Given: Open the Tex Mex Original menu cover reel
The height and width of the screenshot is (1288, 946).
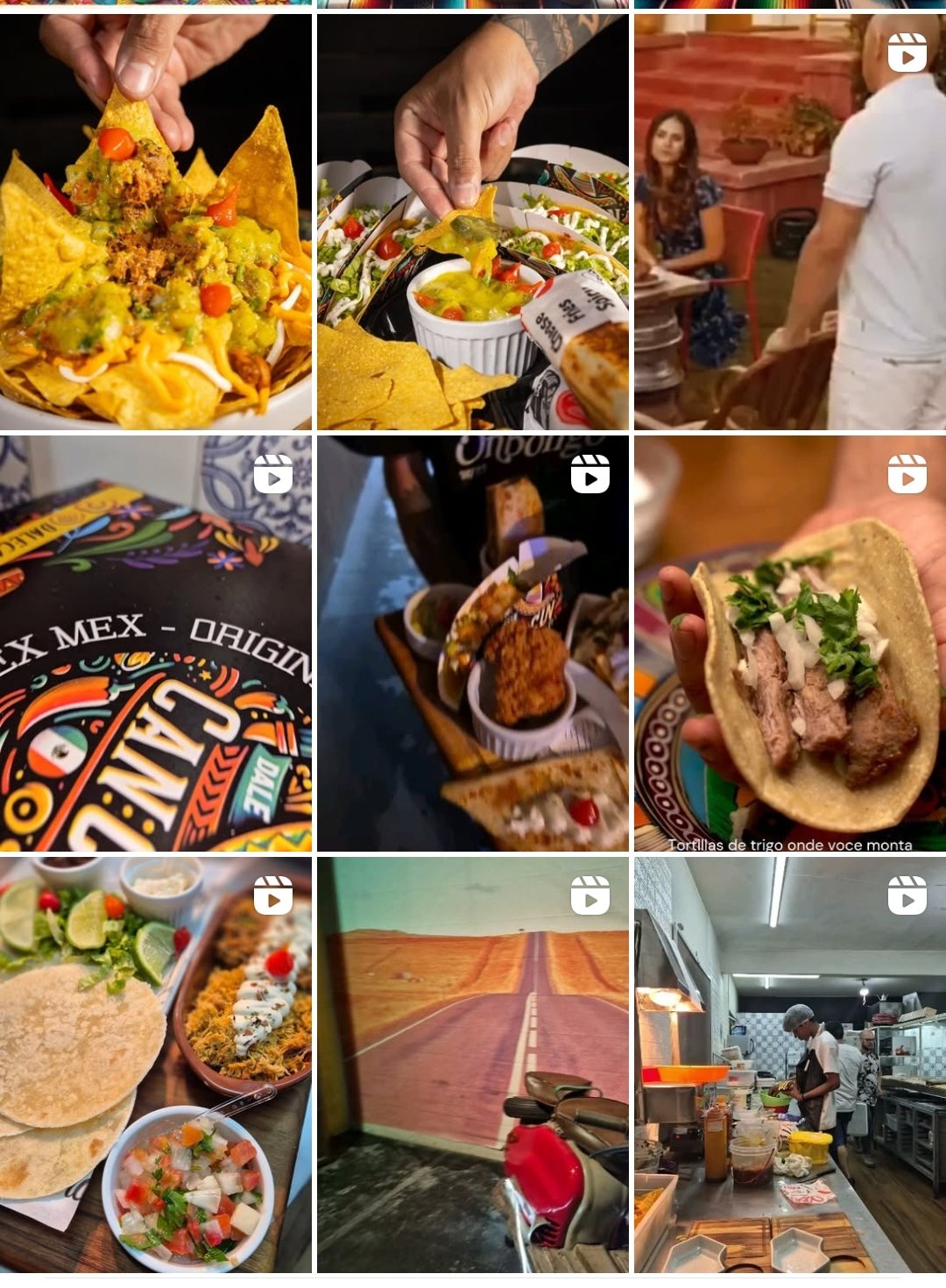Looking at the screenshot, I should (156, 643).
